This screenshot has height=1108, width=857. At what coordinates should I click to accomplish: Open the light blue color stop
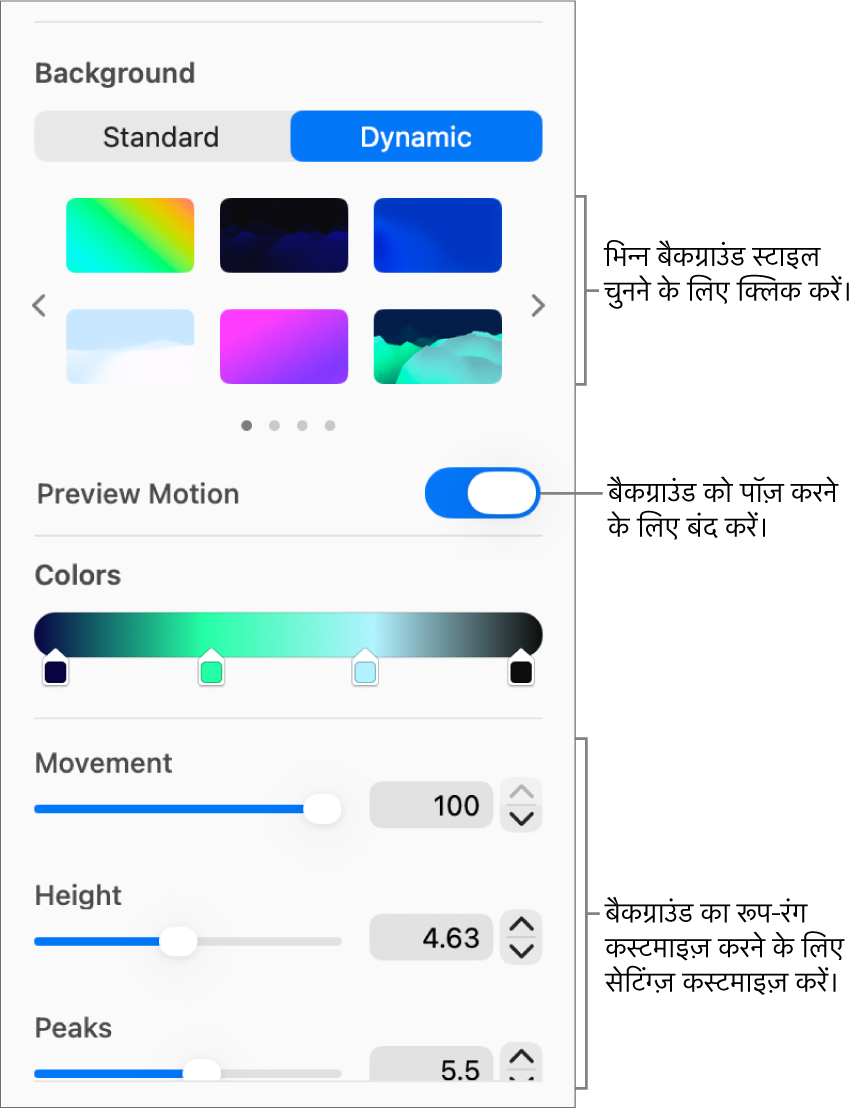pyautogui.click(x=365, y=672)
